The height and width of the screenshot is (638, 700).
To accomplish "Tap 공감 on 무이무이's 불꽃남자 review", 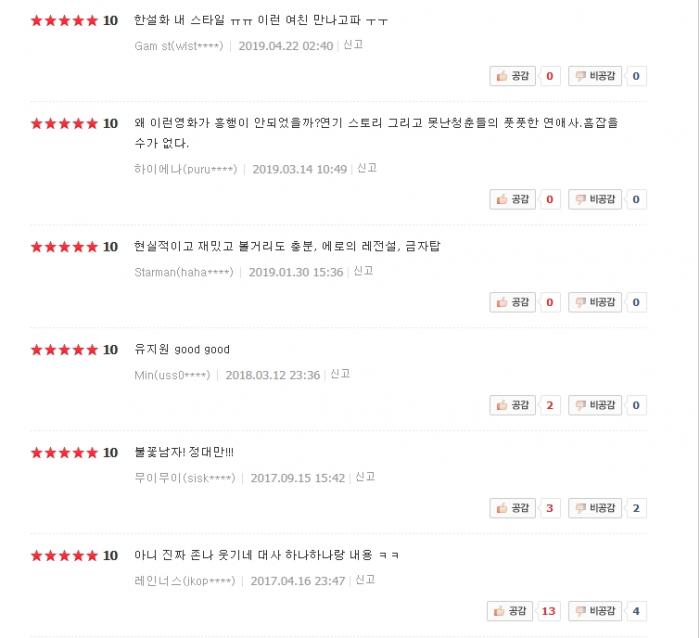I will point(513,508).
